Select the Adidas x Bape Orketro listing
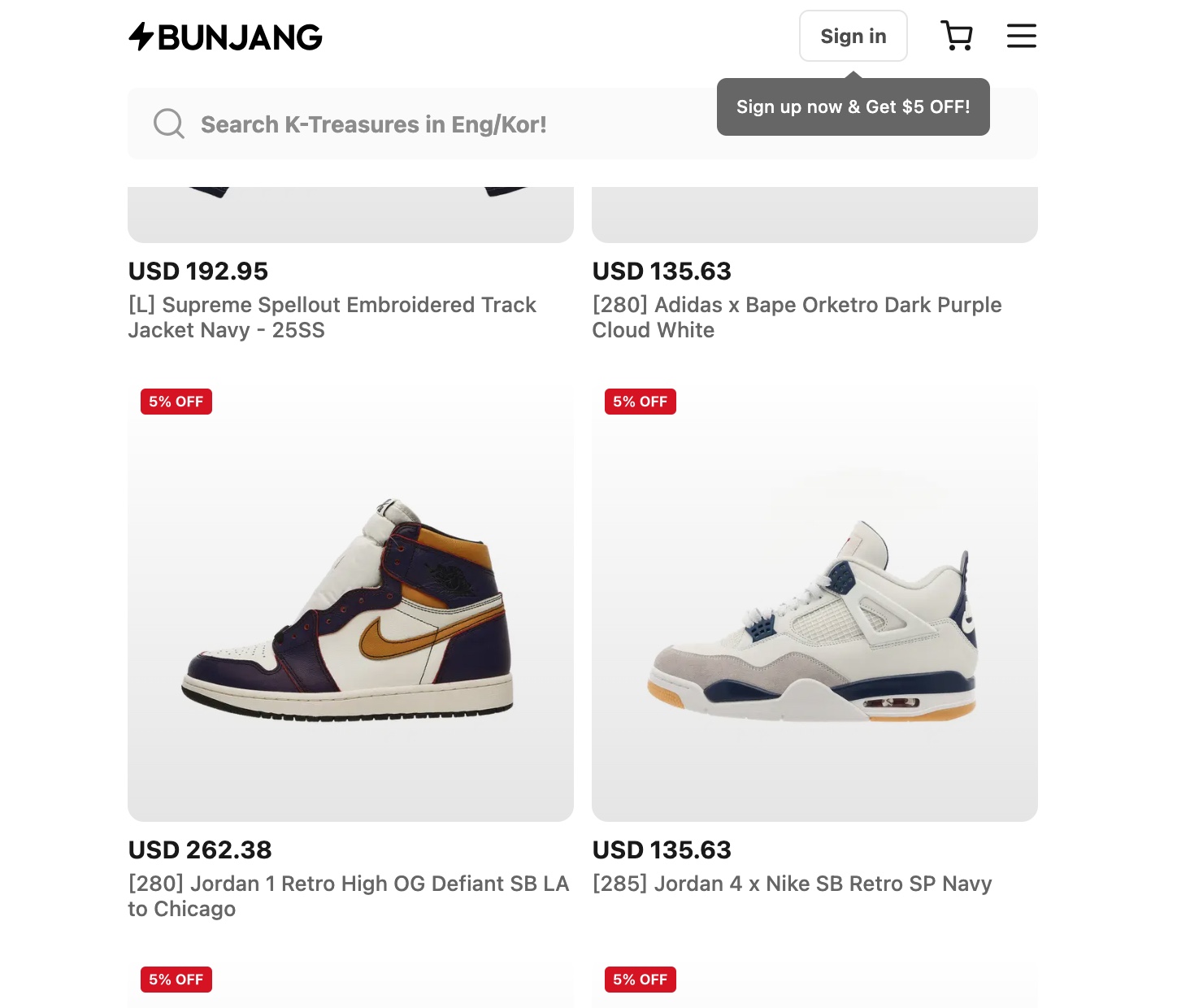The width and height of the screenshot is (1190, 1008). point(797,317)
